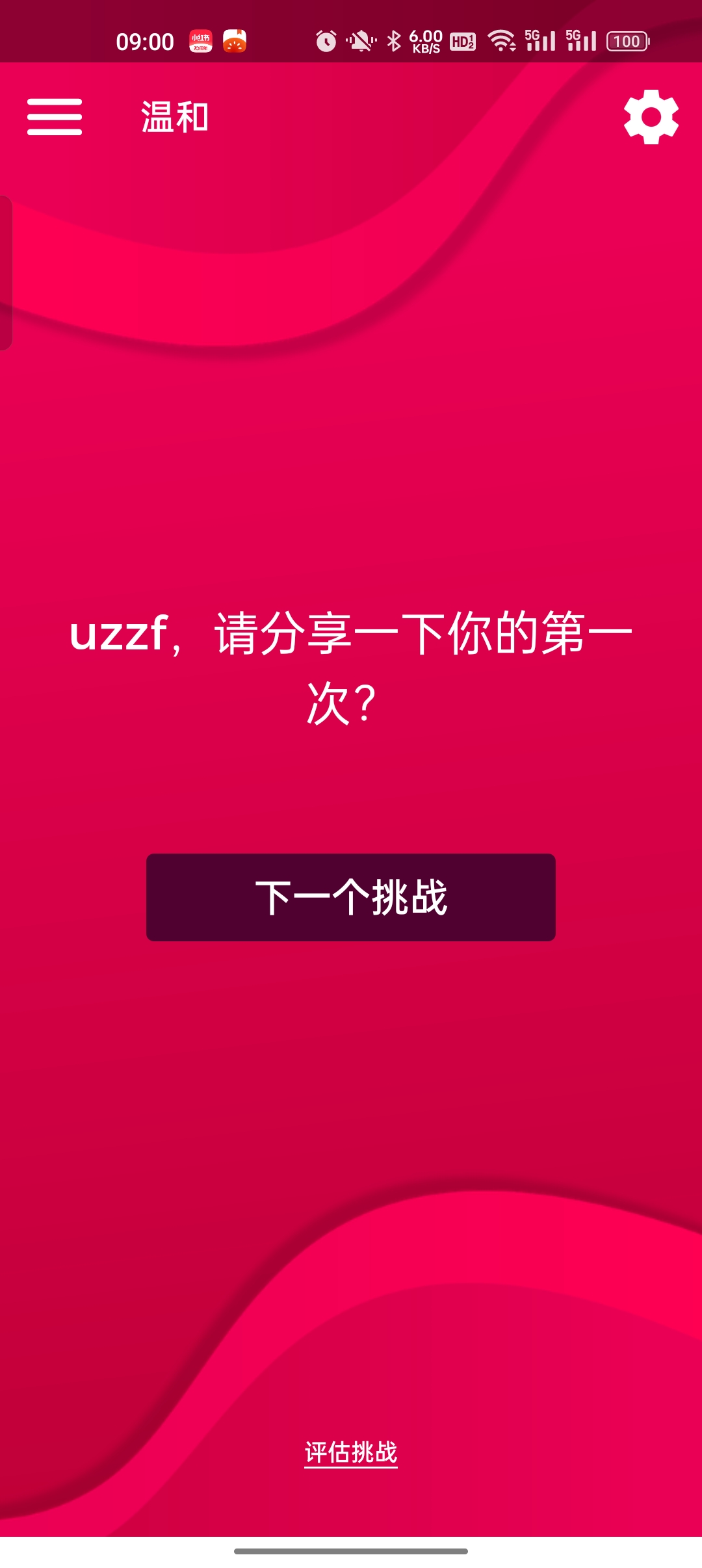Open the settings gear

click(x=651, y=117)
